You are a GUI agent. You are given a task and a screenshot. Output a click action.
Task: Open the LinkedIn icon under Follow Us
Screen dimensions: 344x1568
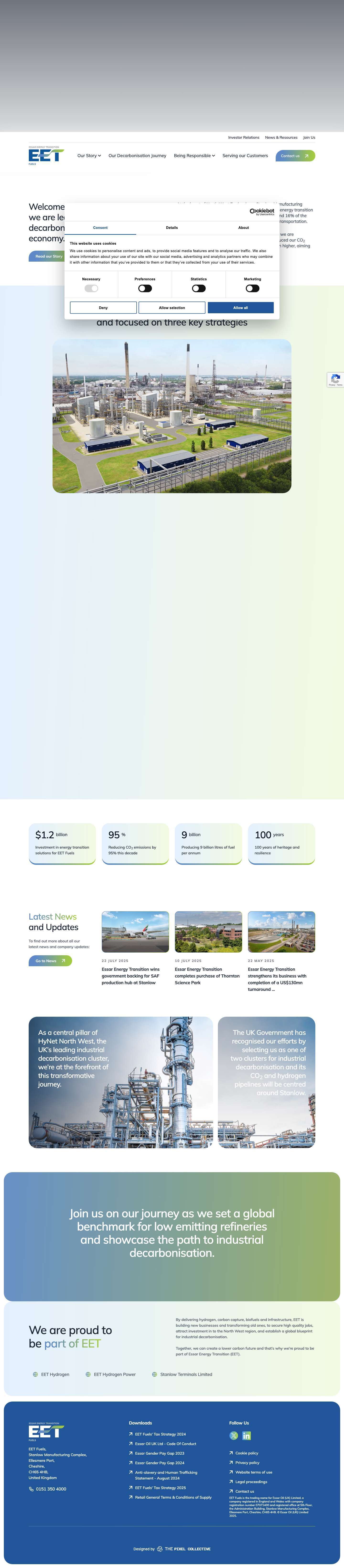[x=246, y=1435]
